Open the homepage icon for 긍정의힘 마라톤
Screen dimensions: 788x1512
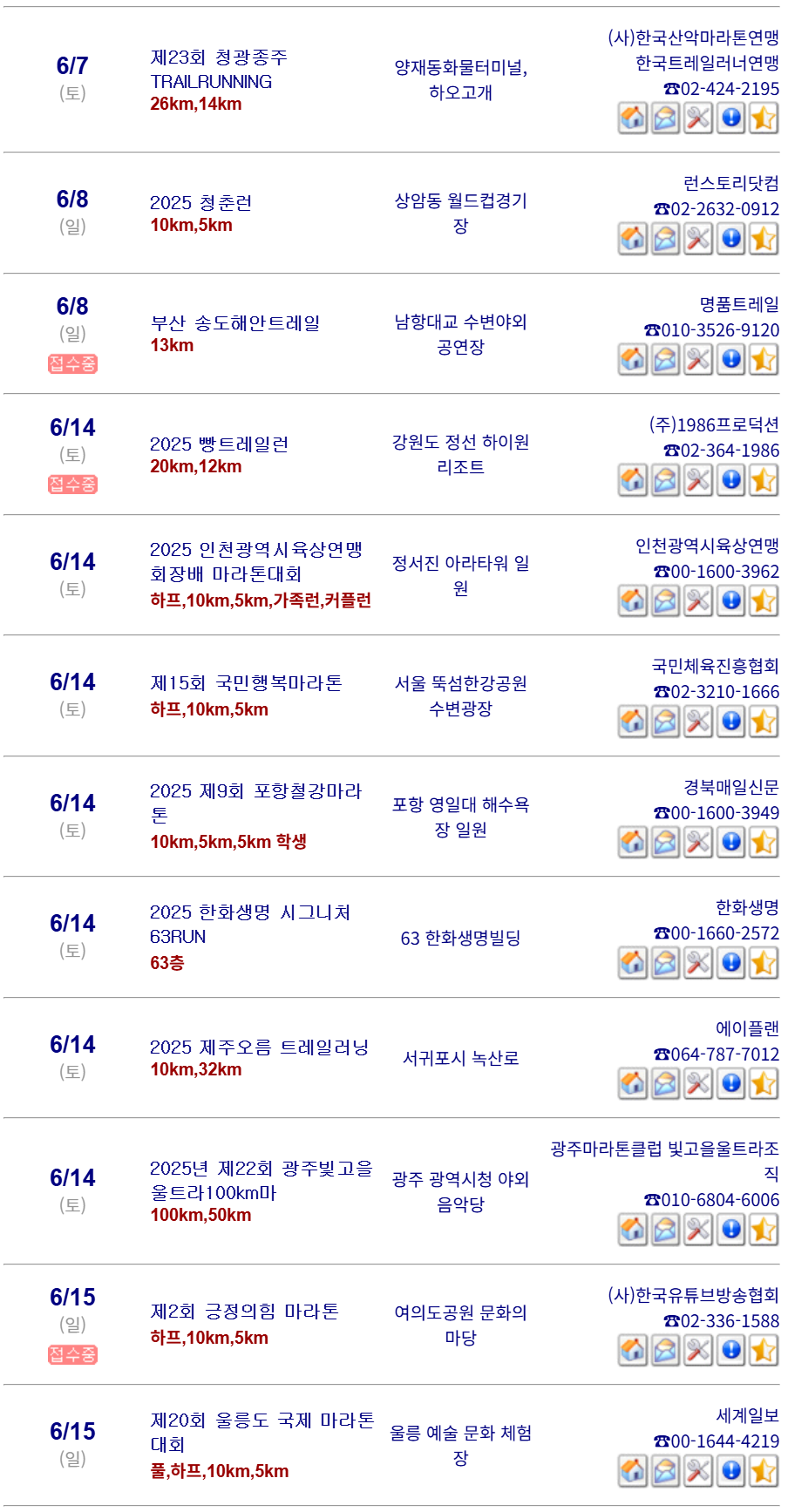(x=631, y=1349)
